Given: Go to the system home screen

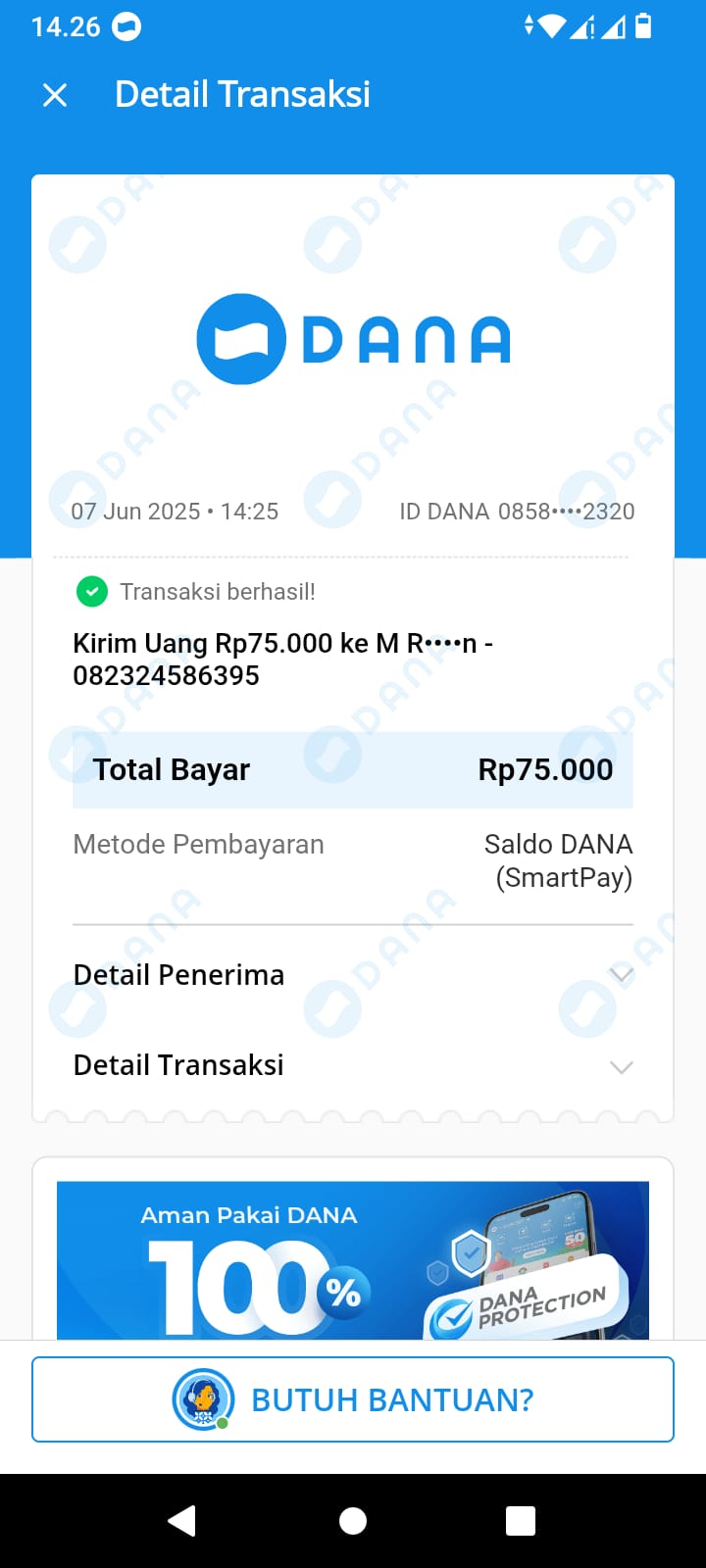Looking at the screenshot, I should click(x=353, y=1520).
